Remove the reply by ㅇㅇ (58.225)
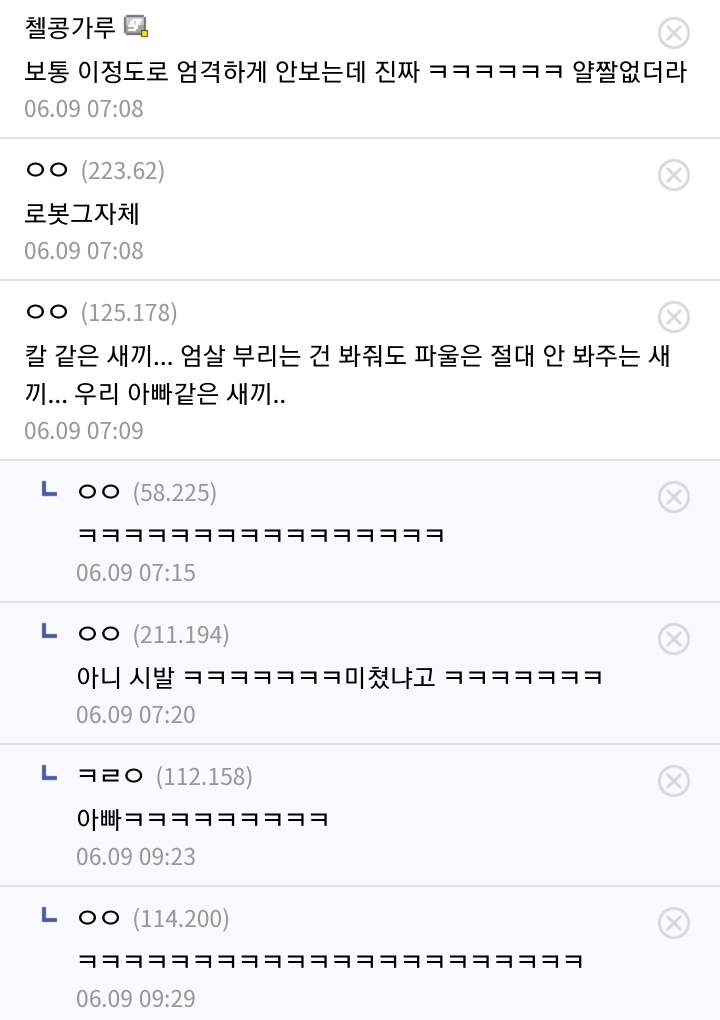Viewport: 720px width, 1020px height. pyautogui.click(x=674, y=497)
